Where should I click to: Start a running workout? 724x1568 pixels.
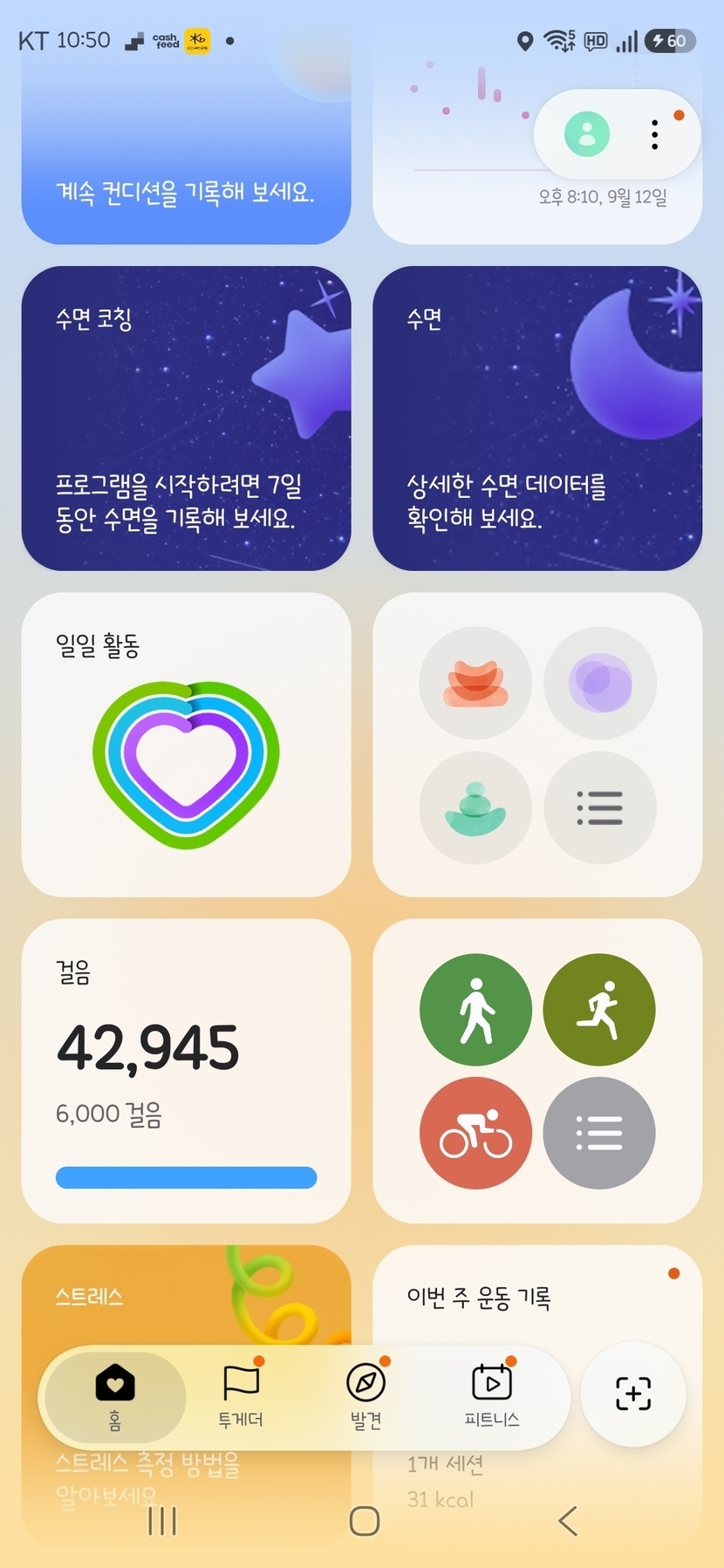(599, 1010)
